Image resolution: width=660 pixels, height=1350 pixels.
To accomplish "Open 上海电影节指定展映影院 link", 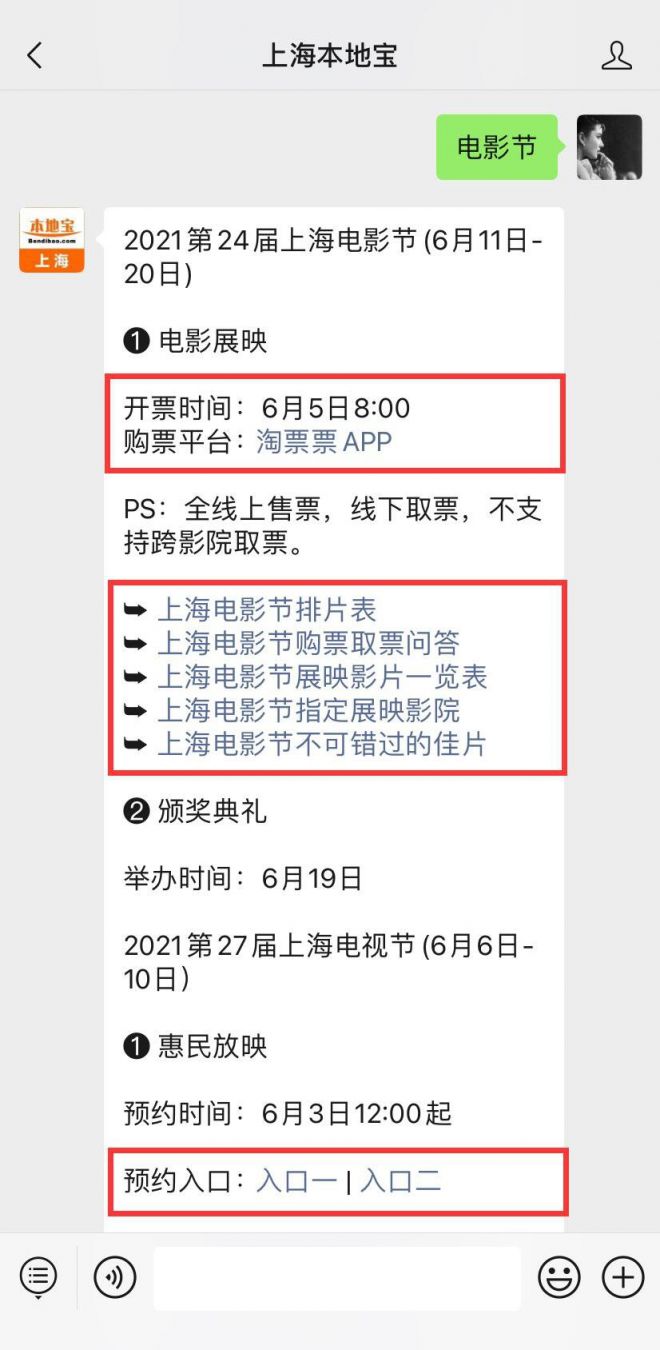I will click(308, 711).
